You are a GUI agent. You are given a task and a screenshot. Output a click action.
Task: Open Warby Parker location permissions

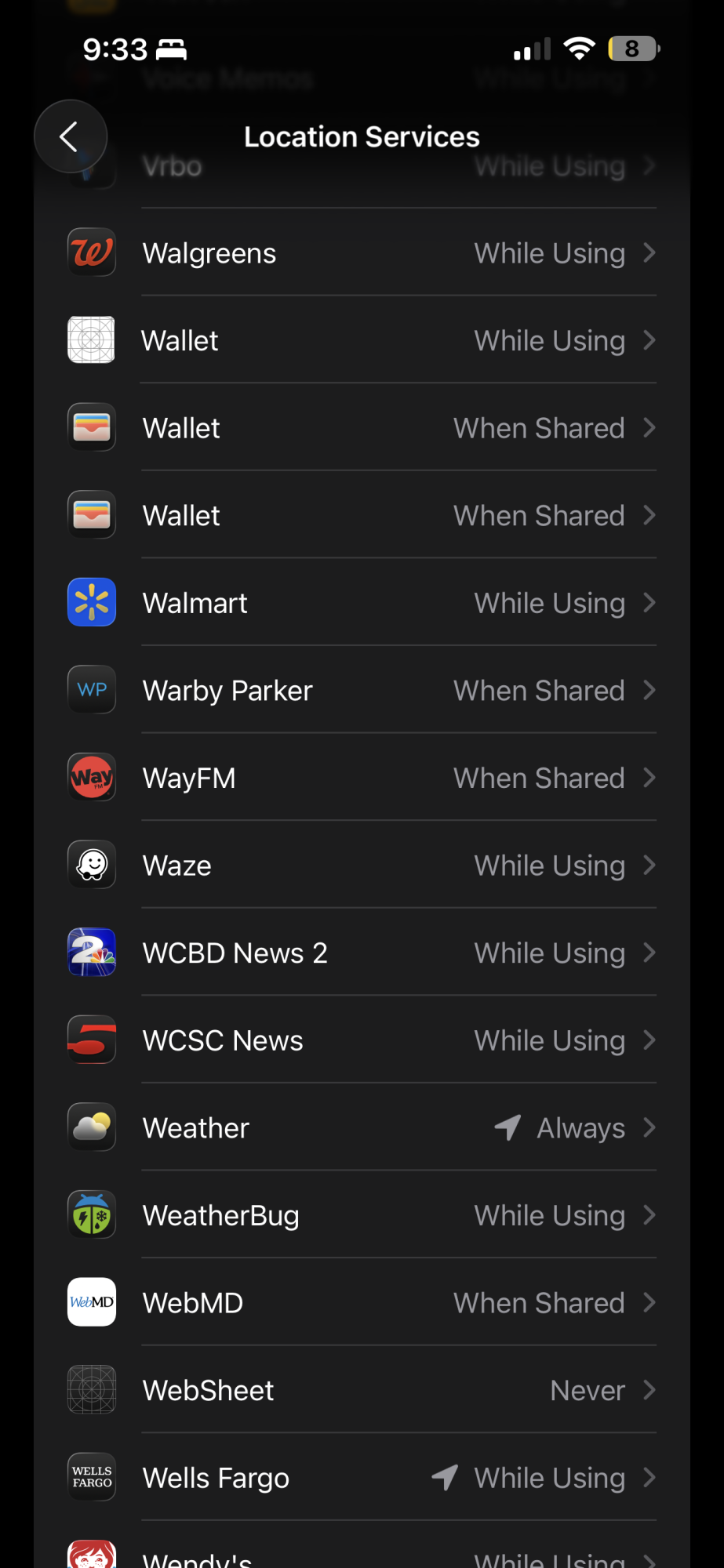click(x=361, y=691)
